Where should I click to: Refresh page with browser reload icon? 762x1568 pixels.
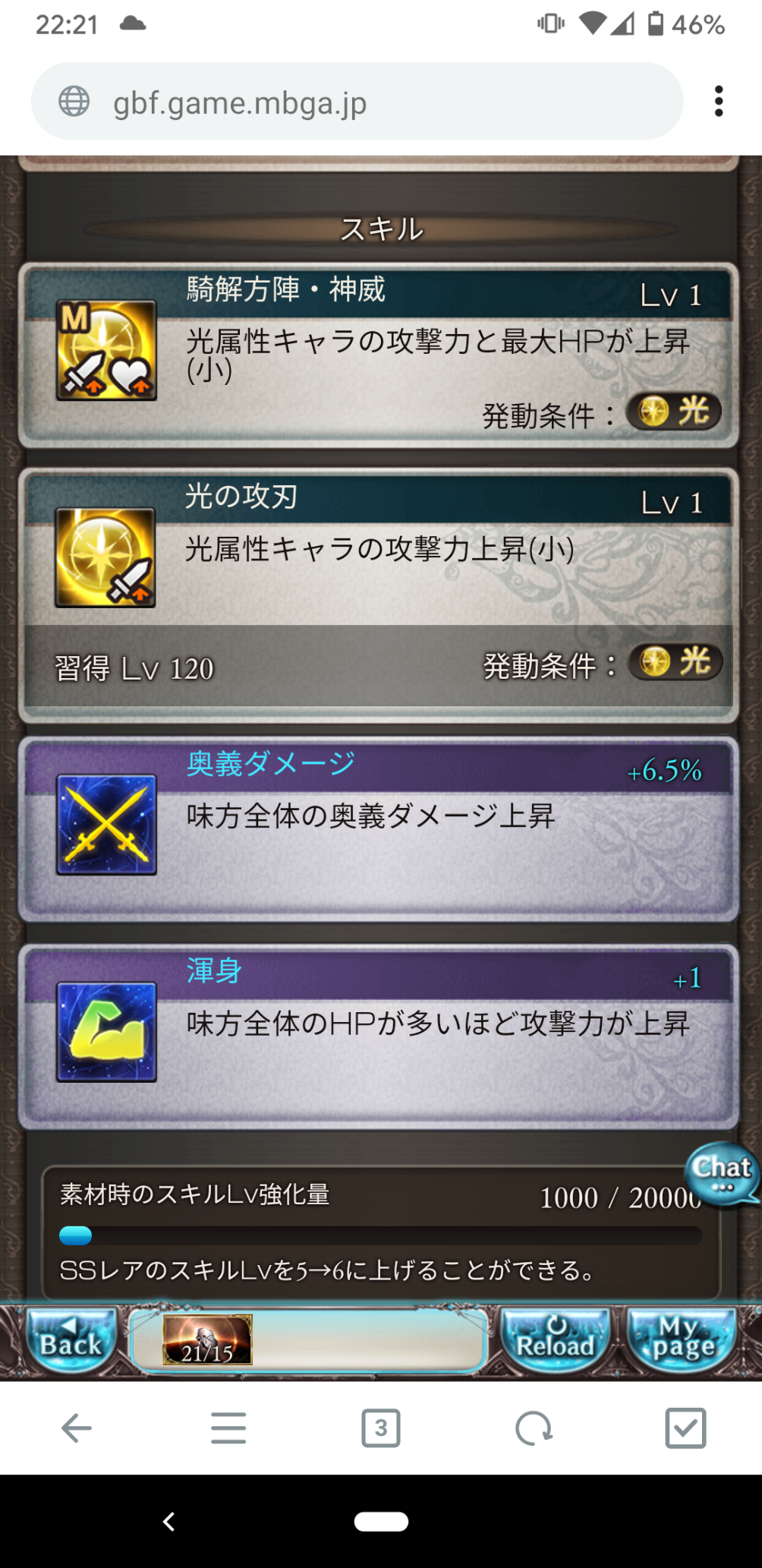coord(534,1428)
